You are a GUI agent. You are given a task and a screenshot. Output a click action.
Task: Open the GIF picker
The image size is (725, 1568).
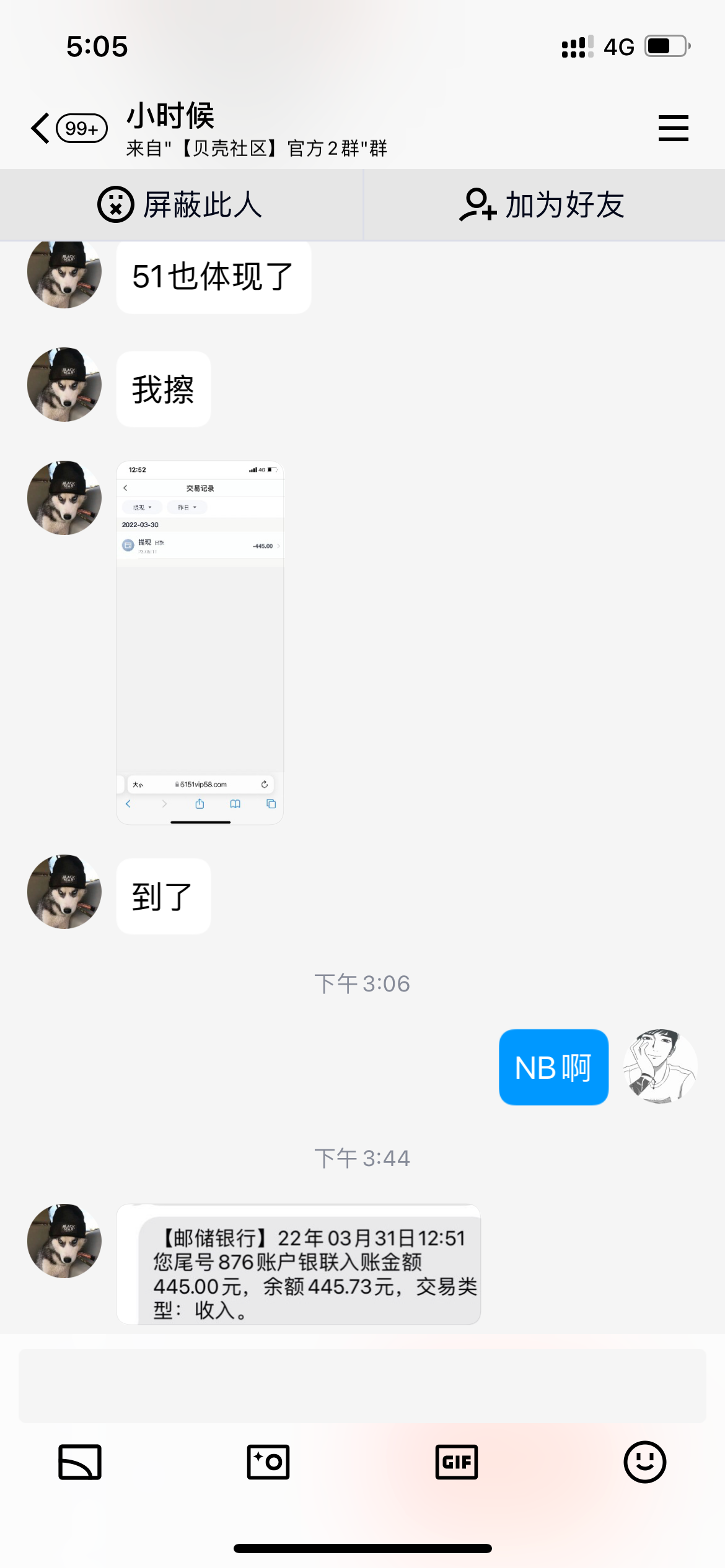pos(456,1462)
